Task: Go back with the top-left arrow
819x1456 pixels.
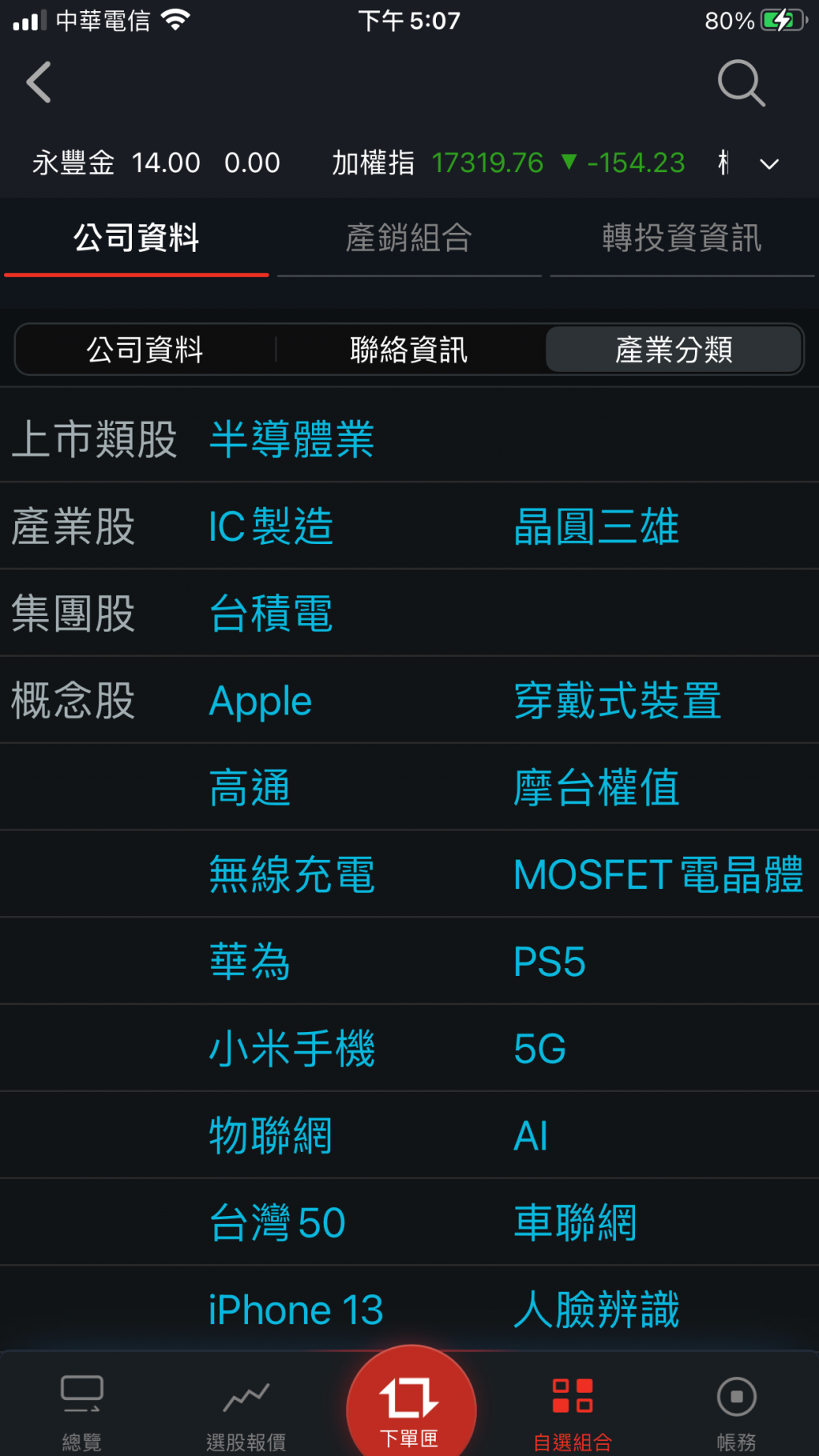Action: click(x=38, y=82)
